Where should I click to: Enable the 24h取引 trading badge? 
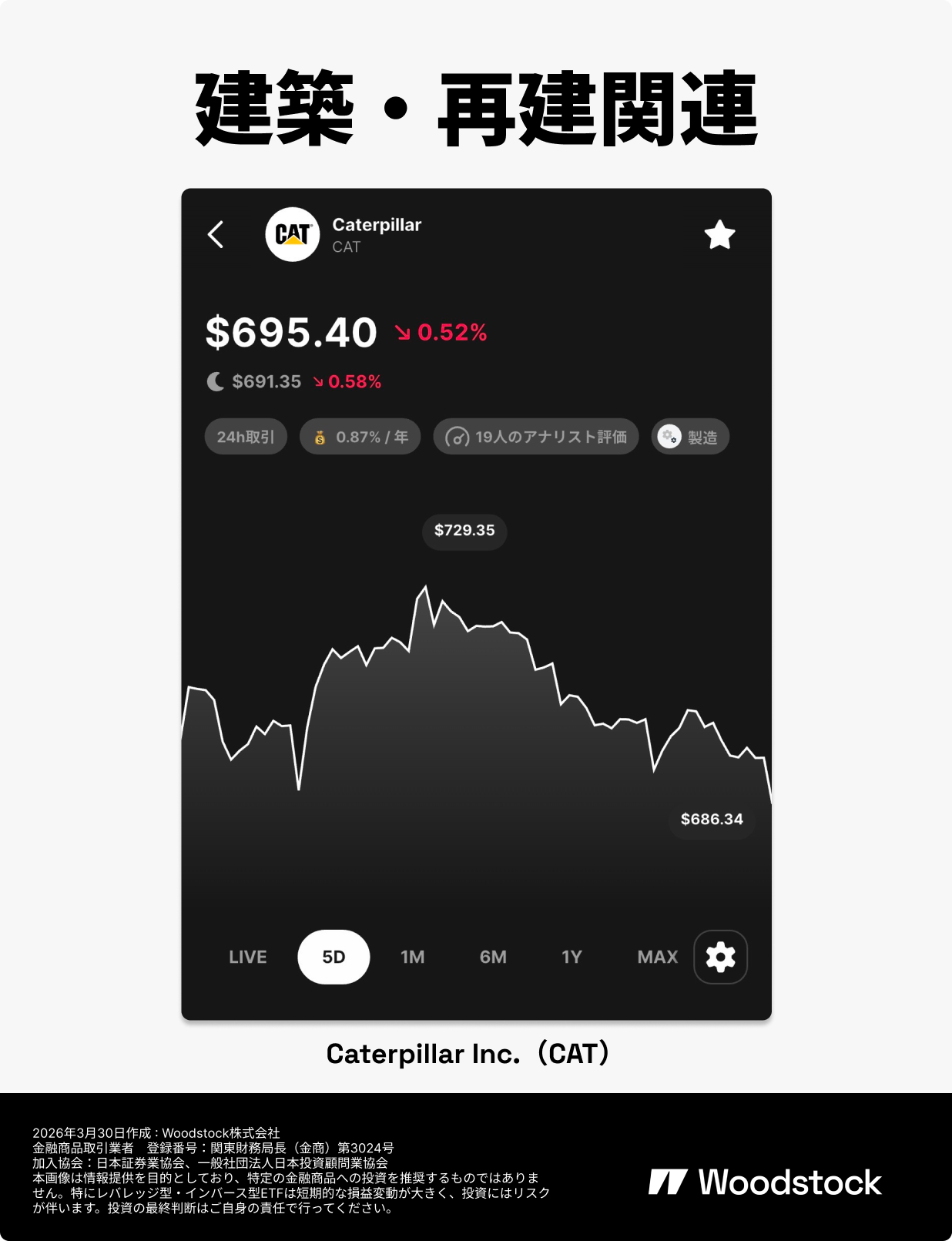245,436
